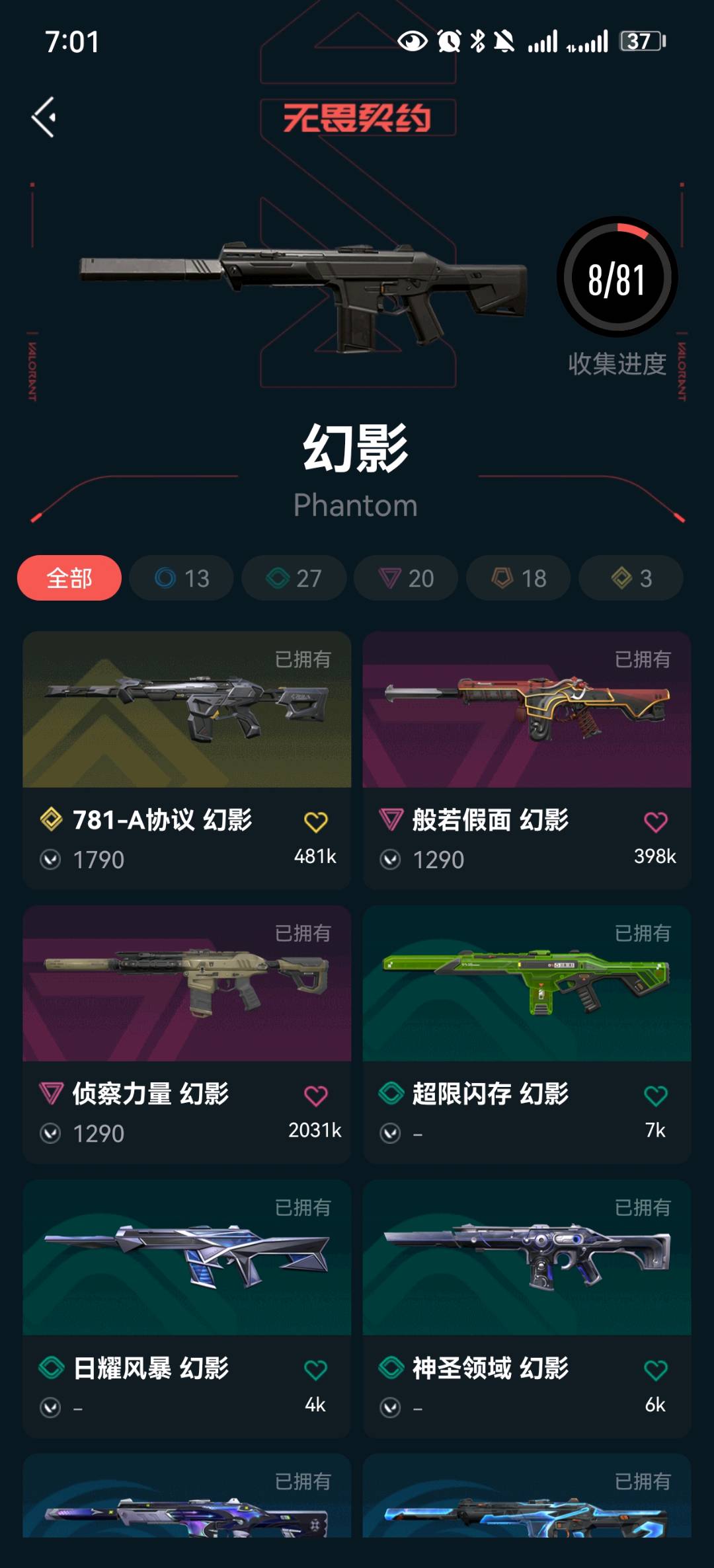Viewport: 714px width, 1568px height.
Task: Filter skins by the 3 tier chip
Action: pos(631,578)
